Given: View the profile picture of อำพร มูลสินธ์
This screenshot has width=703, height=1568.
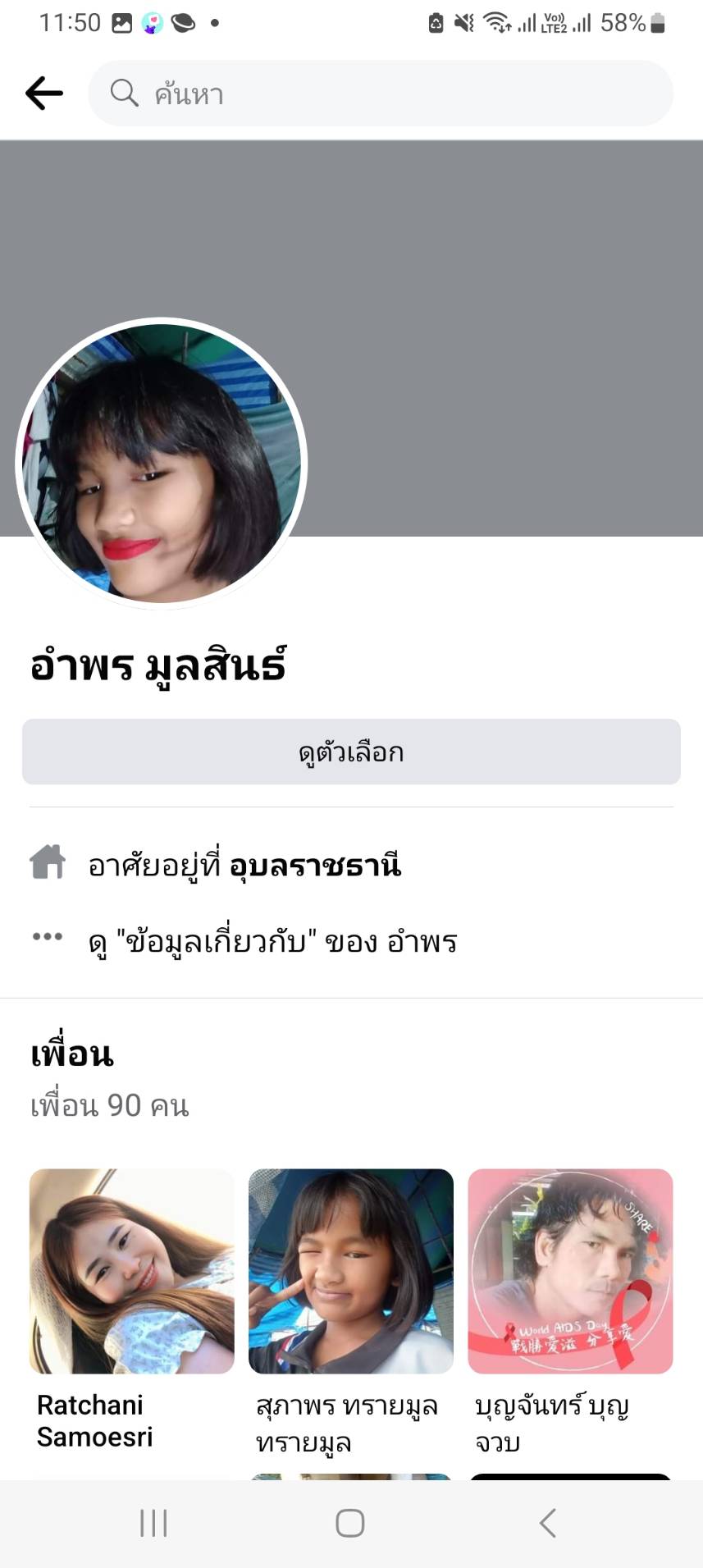Looking at the screenshot, I should tap(162, 464).
